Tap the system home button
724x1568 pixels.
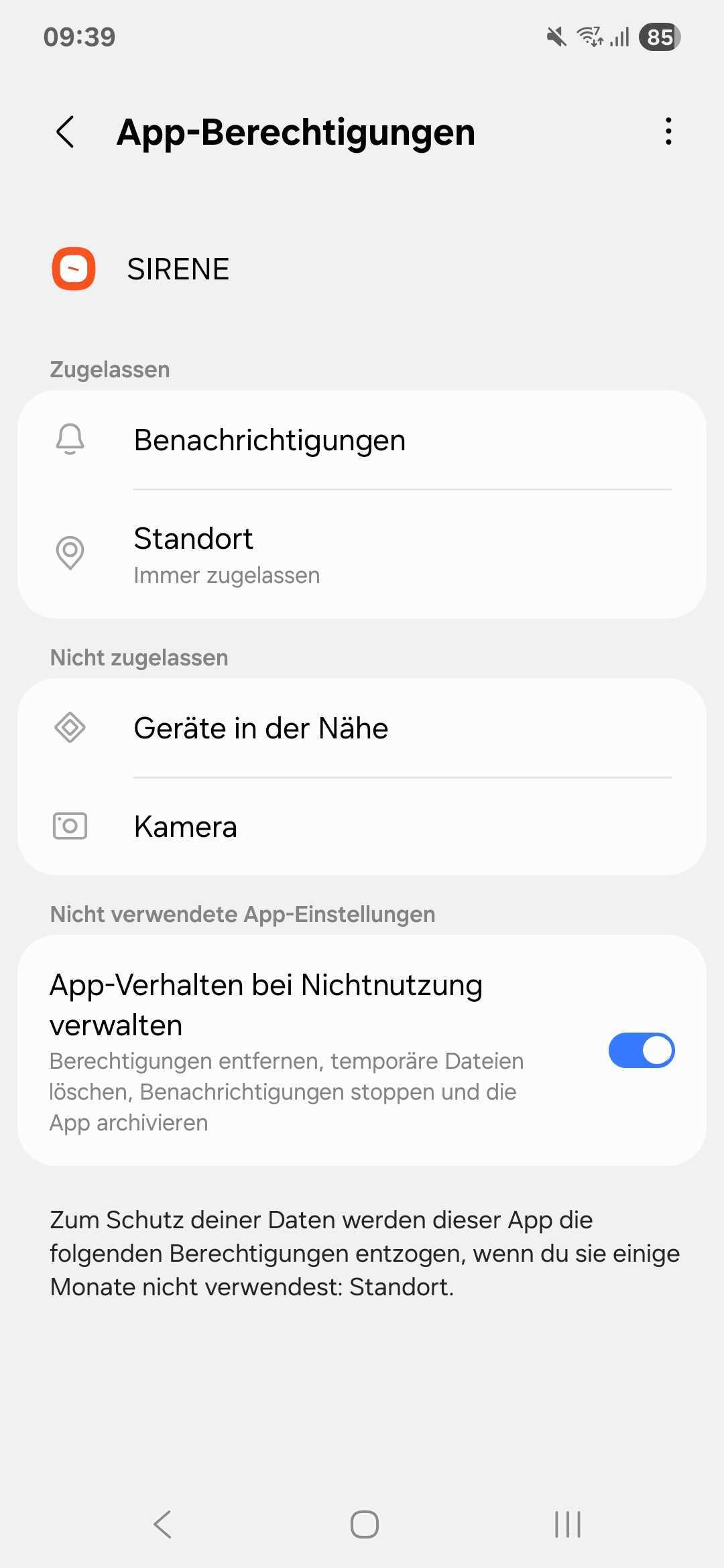coord(364,1524)
